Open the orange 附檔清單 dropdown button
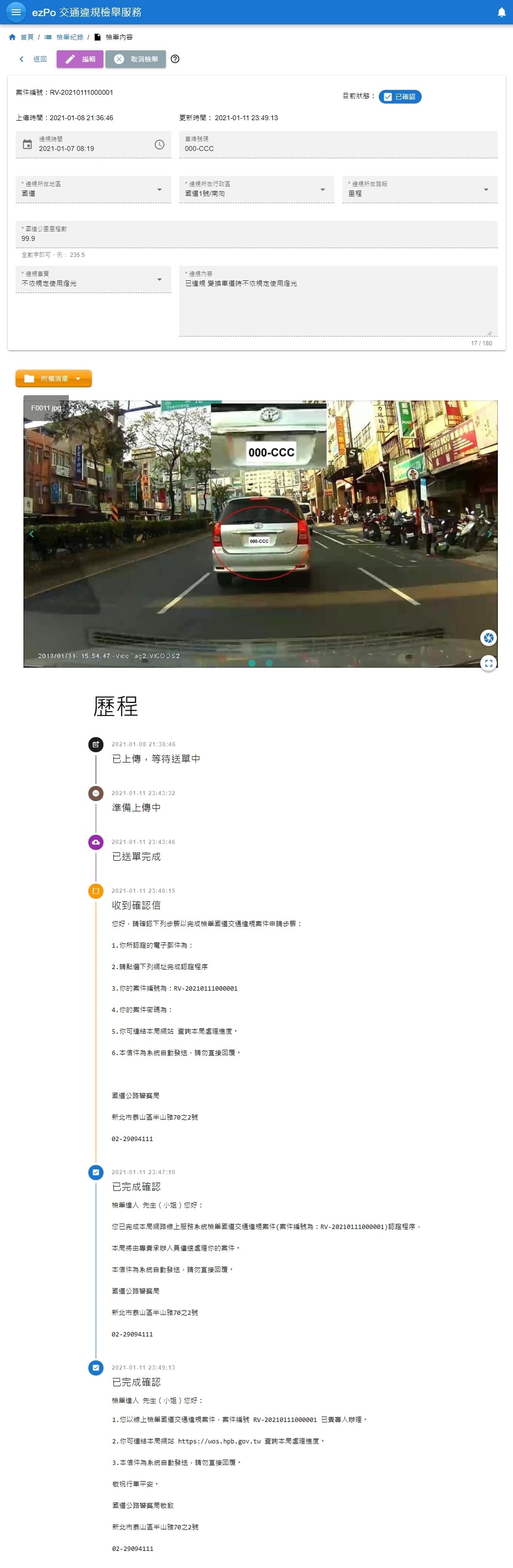 [54, 379]
